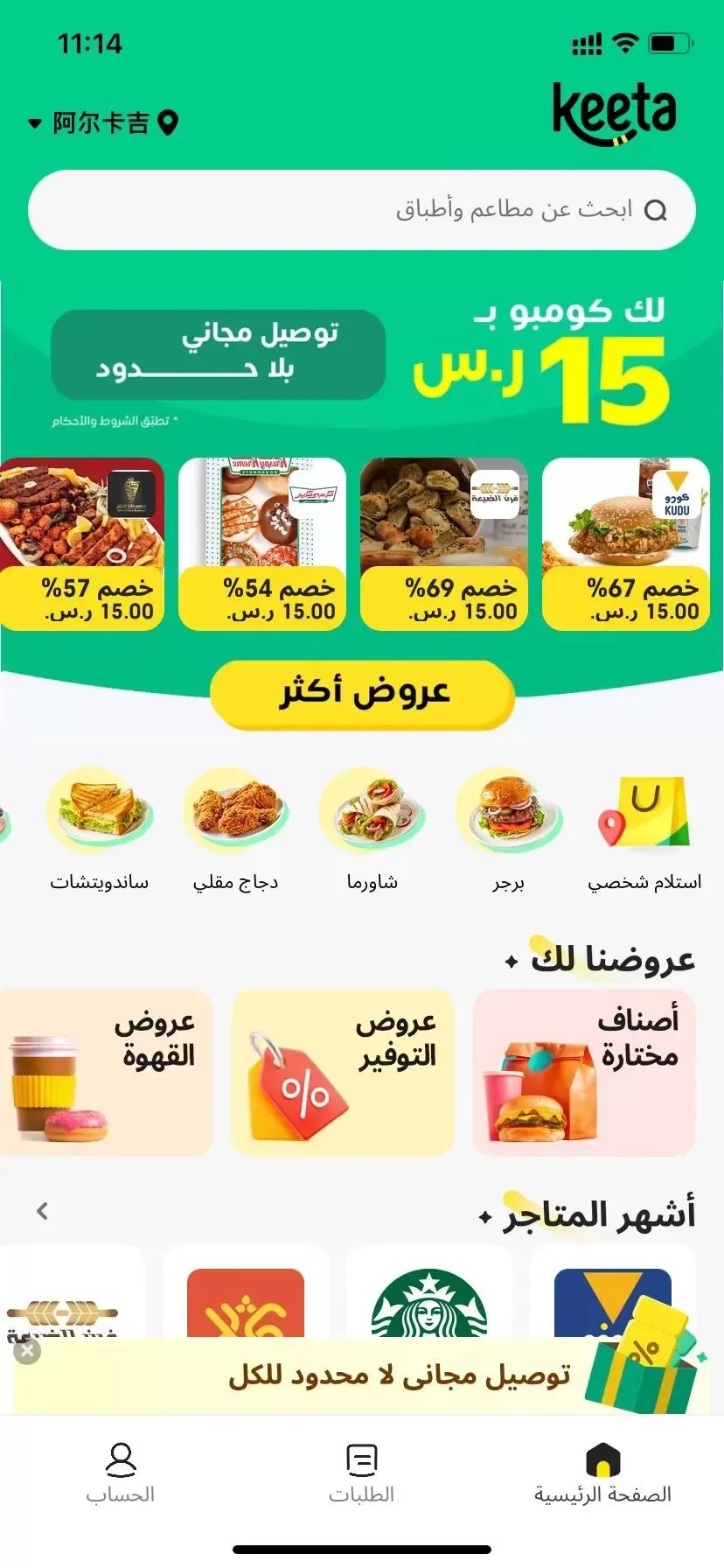Open the KUDU 67% discount combo card
Image resolution: width=724 pixels, height=1568 pixels.
[x=625, y=542]
